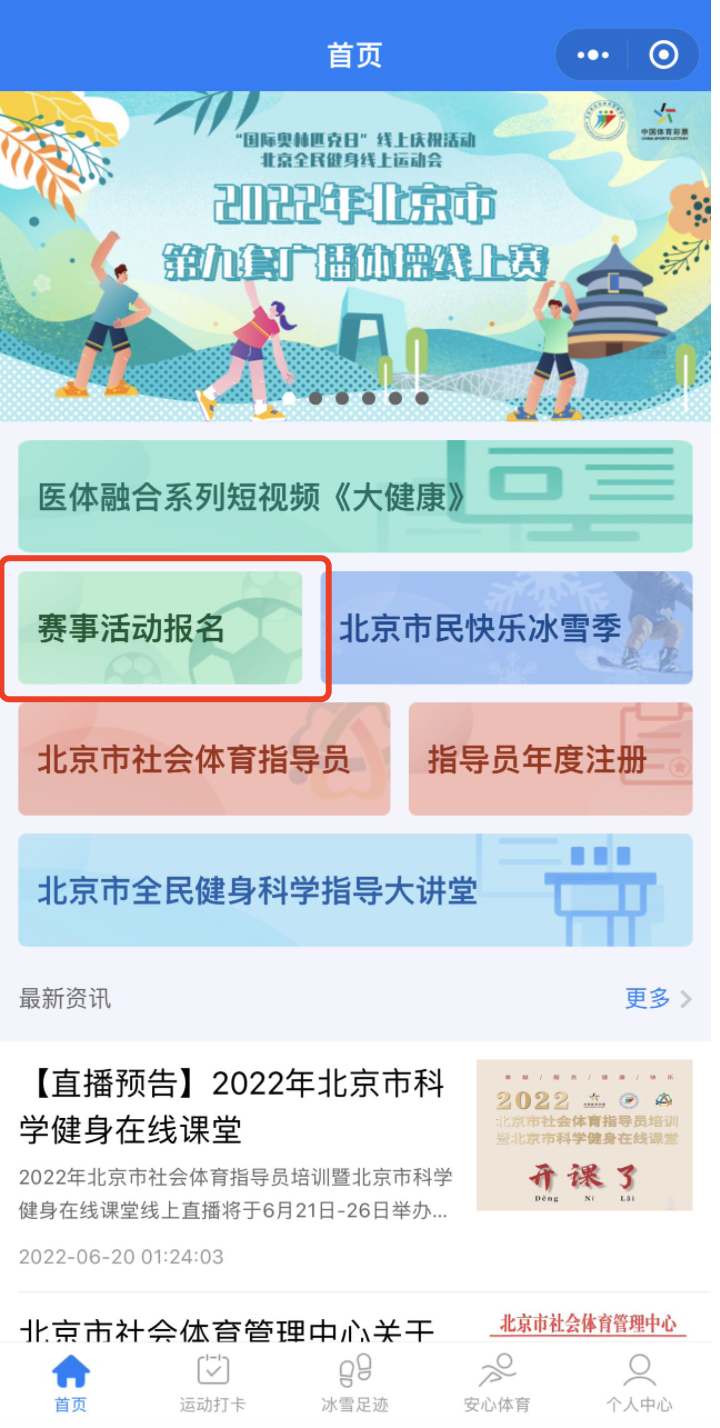Open 赛事活动报名
The height and width of the screenshot is (1428, 720).
click(x=160, y=628)
